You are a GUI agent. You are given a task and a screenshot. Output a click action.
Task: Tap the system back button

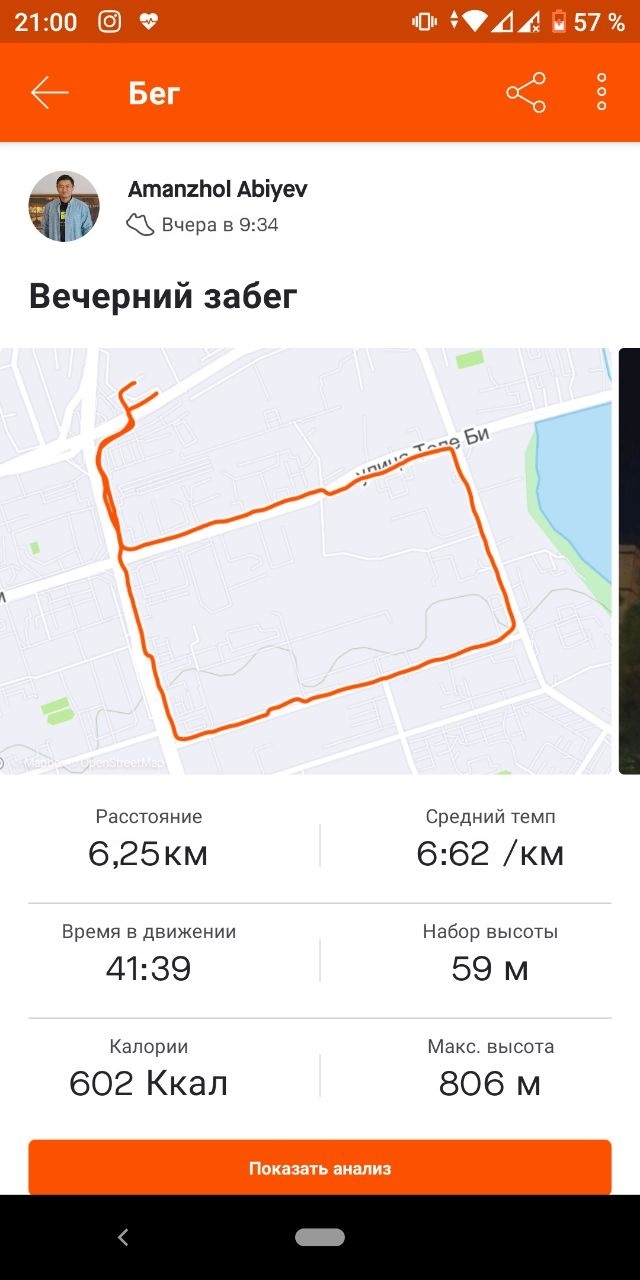click(123, 1238)
